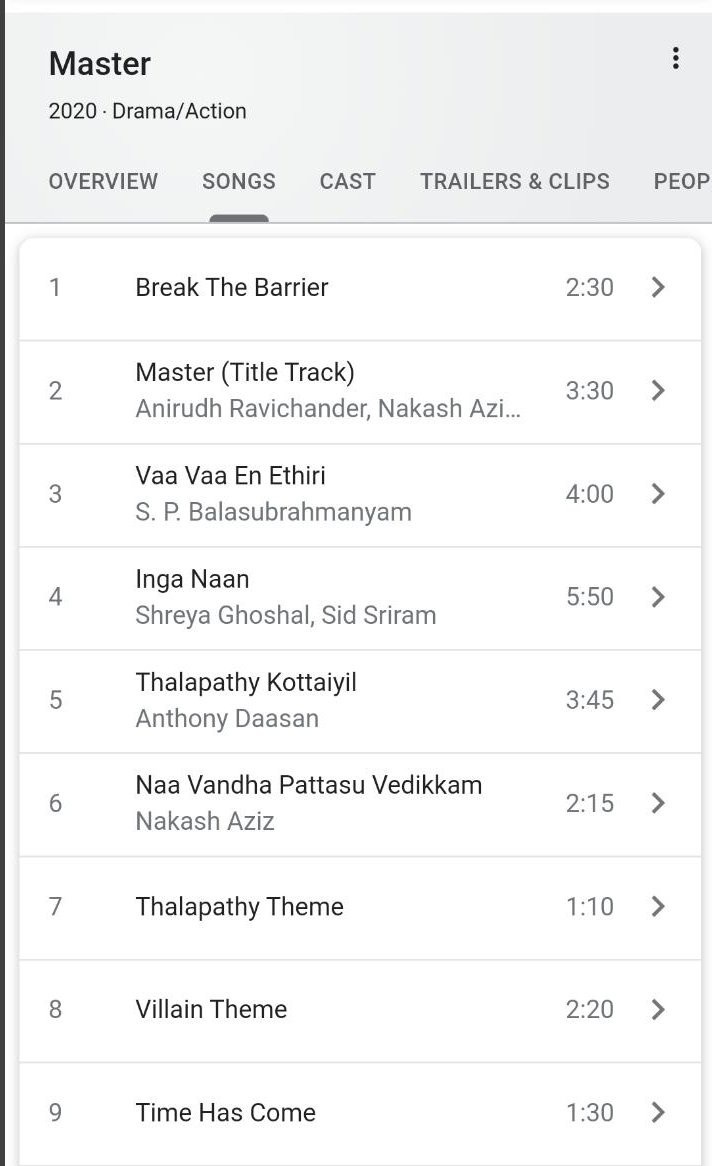Open the three-dot overflow menu
The image size is (712, 1166).
pos(676,59)
